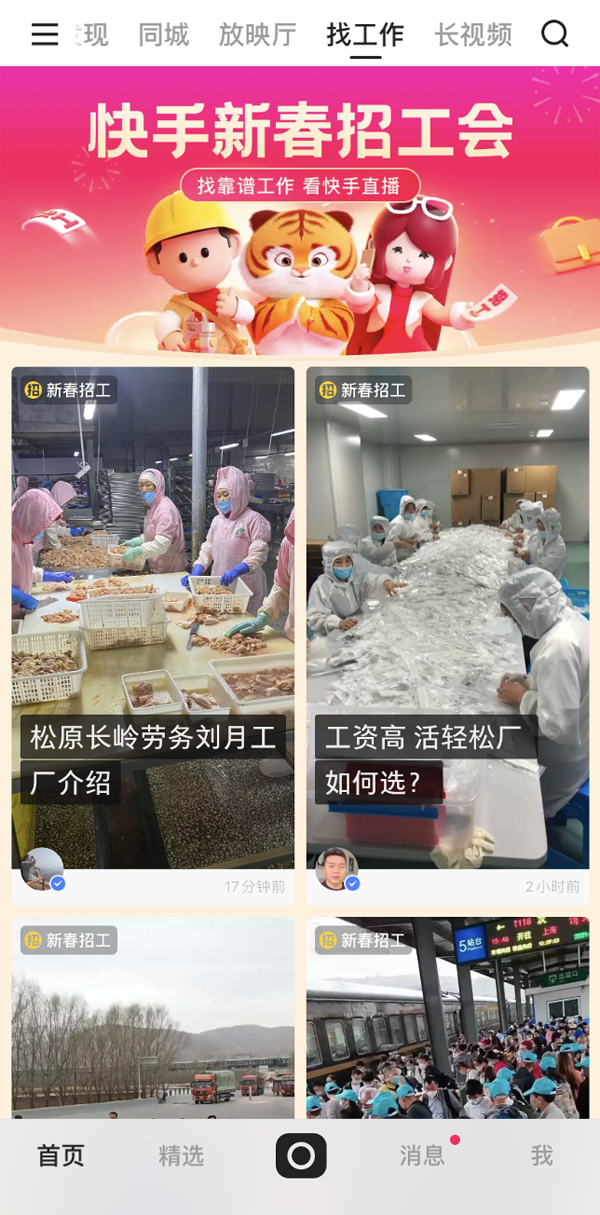
Task: Switch to 精选 in bottom navigation
Action: pyautogui.click(x=181, y=1156)
